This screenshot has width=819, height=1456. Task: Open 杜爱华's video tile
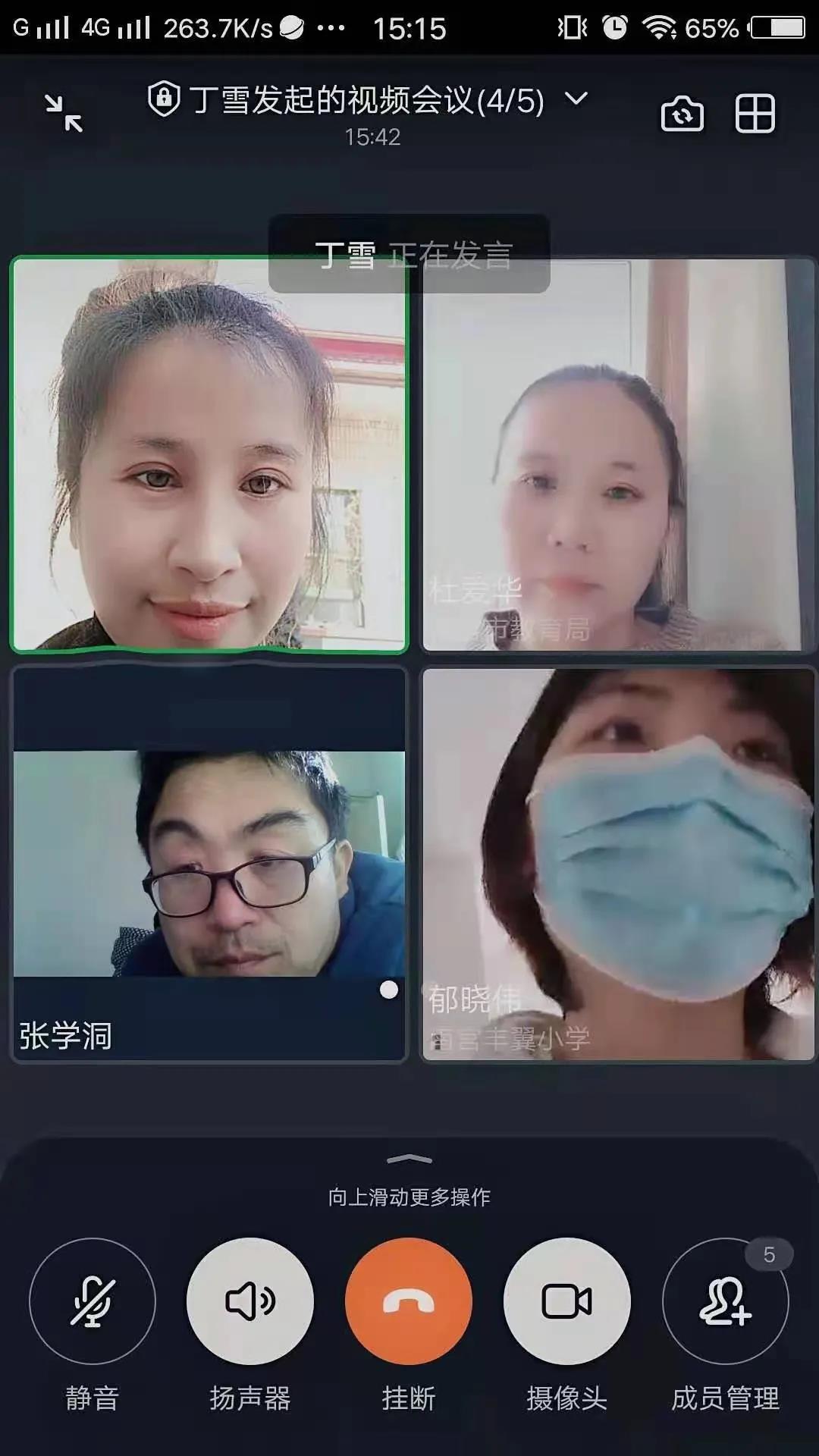coord(618,455)
